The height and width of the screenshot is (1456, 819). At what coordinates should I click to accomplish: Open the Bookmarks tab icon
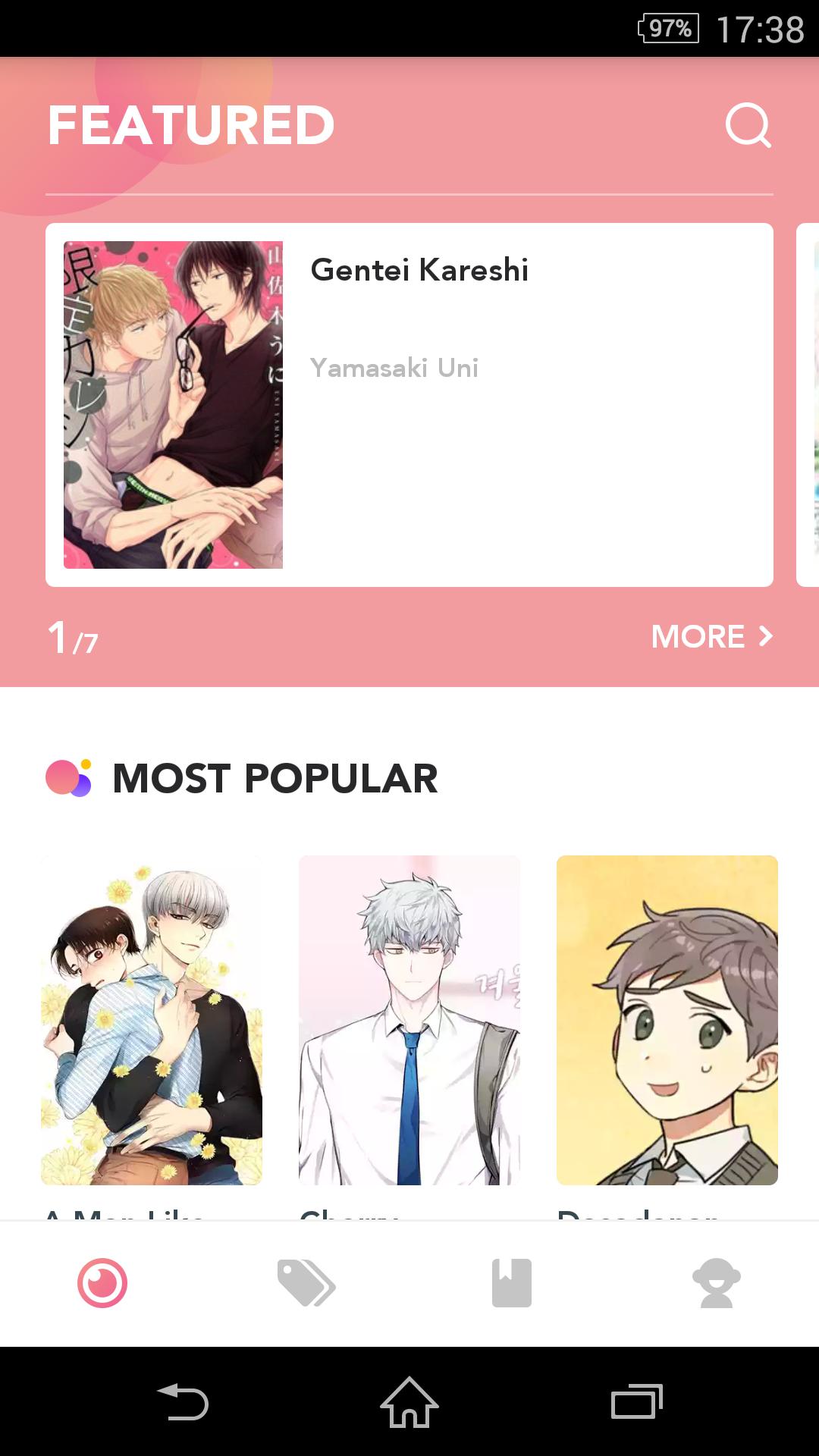coord(512,1285)
